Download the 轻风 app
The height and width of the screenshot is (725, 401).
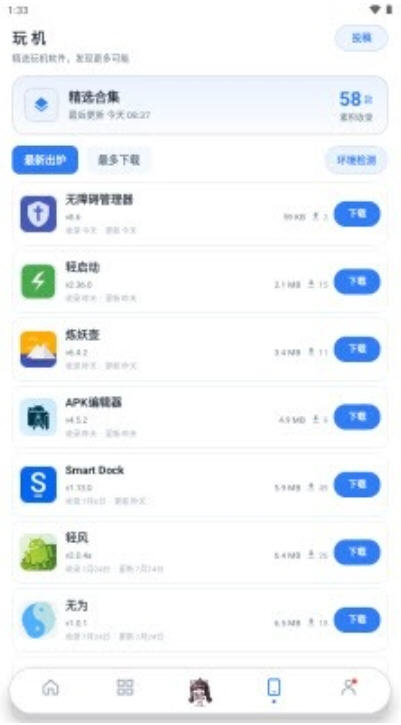pyautogui.click(x=357, y=552)
